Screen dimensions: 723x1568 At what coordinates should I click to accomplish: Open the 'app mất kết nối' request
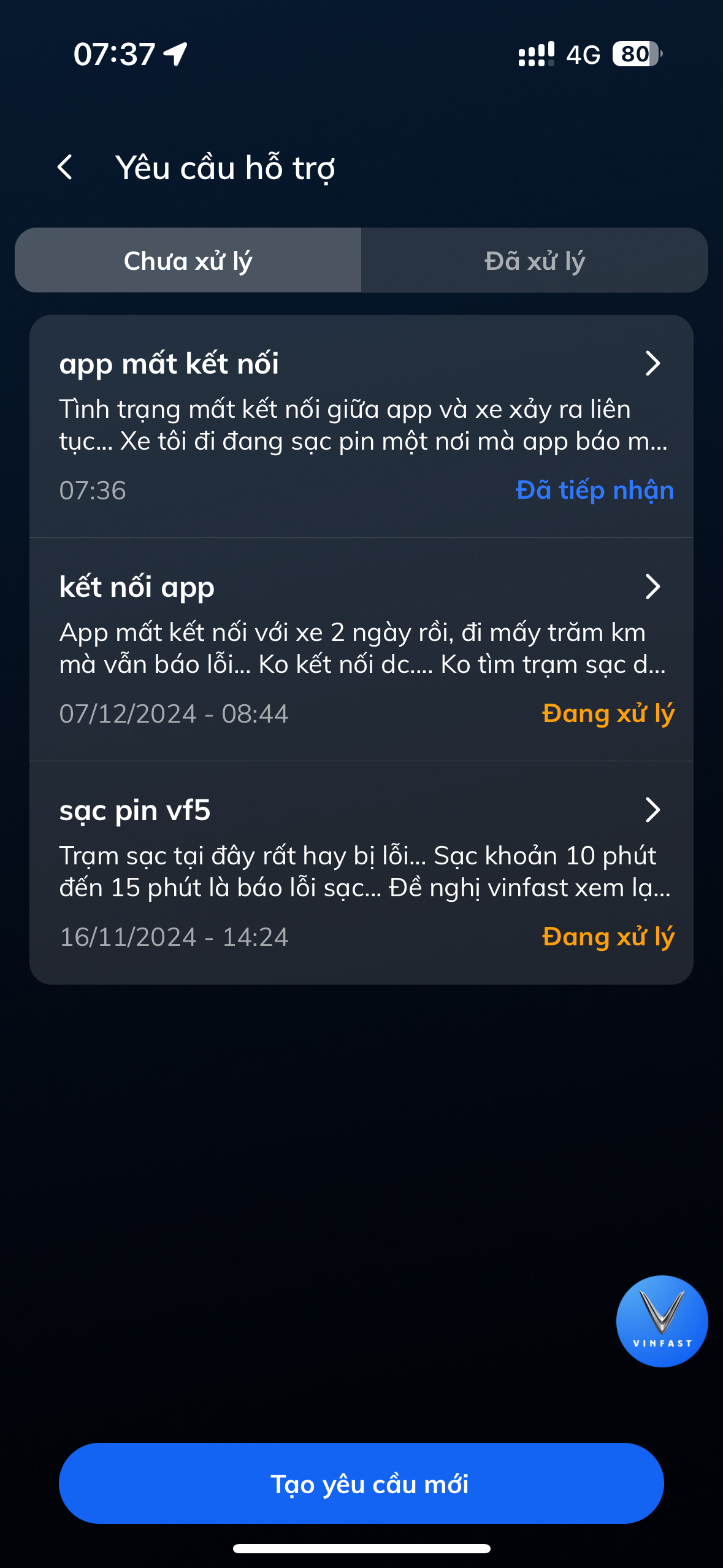[361, 426]
